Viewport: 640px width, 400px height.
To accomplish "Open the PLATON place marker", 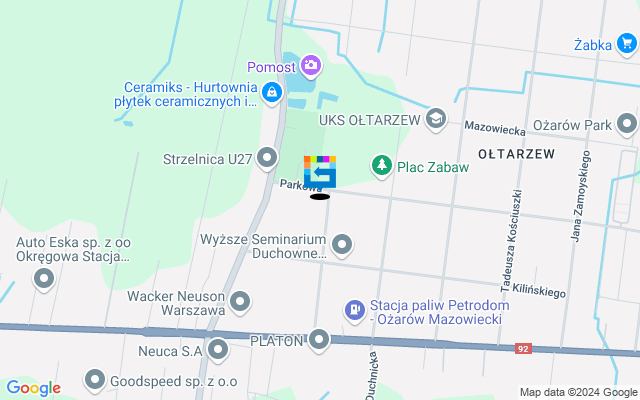I will pos(319,341).
